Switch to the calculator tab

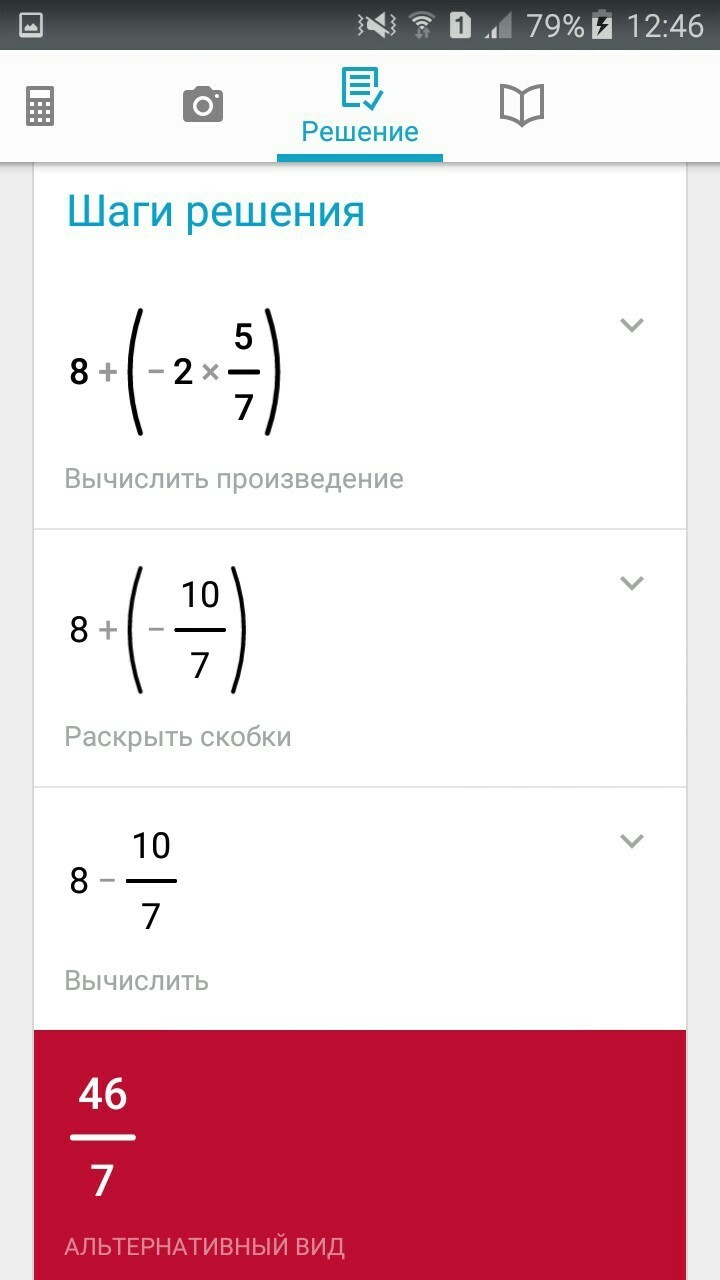[40, 106]
